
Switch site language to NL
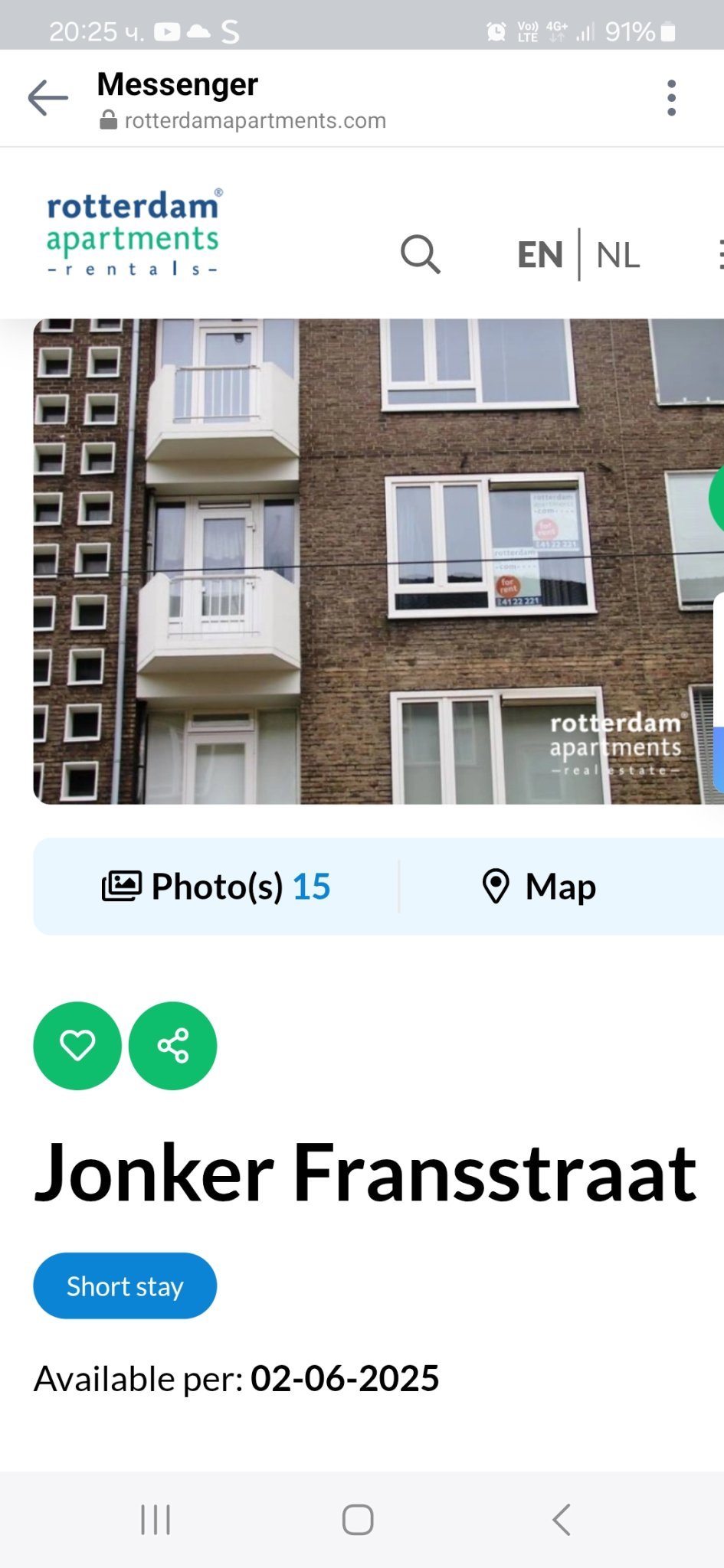click(x=618, y=255)
